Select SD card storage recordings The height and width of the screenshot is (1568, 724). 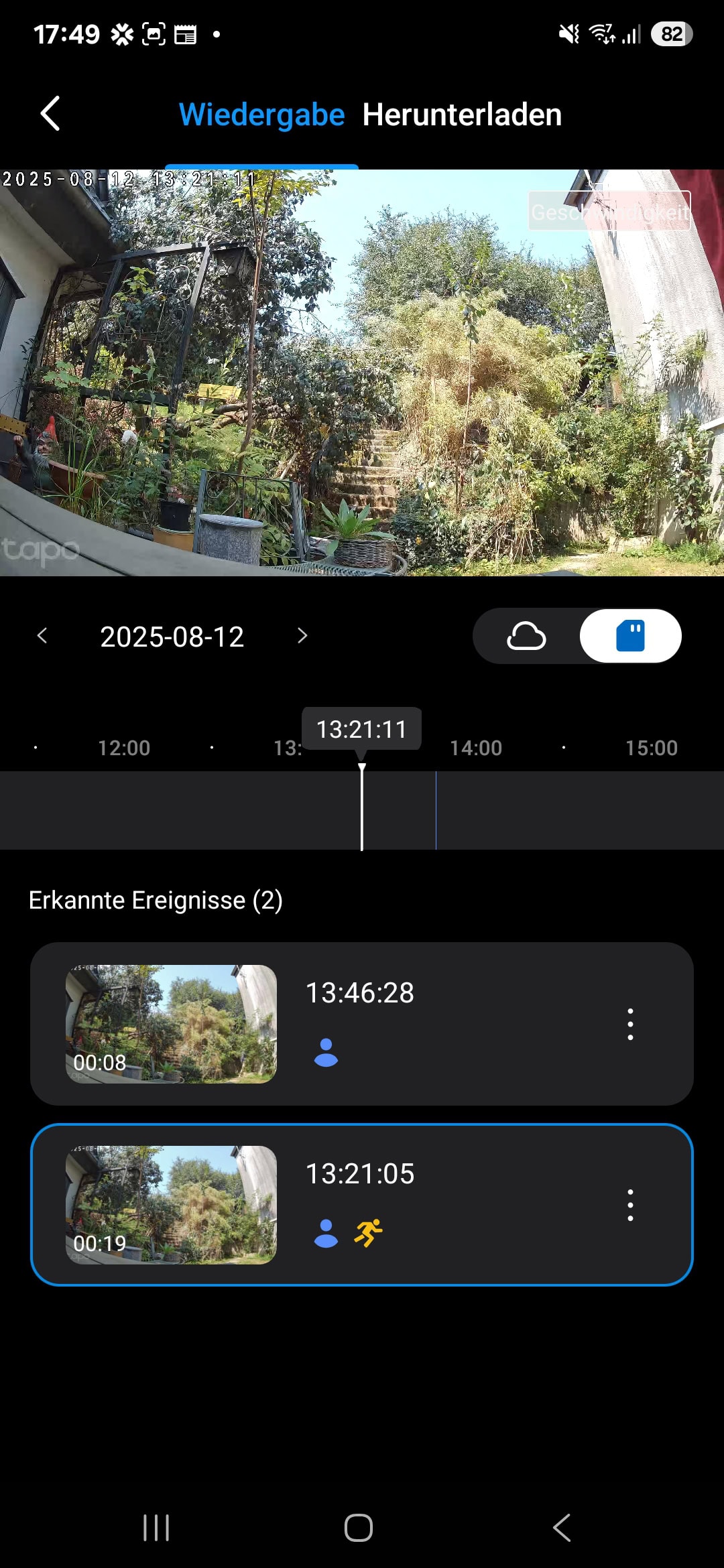pyautogui.click(x=630, y=636)
